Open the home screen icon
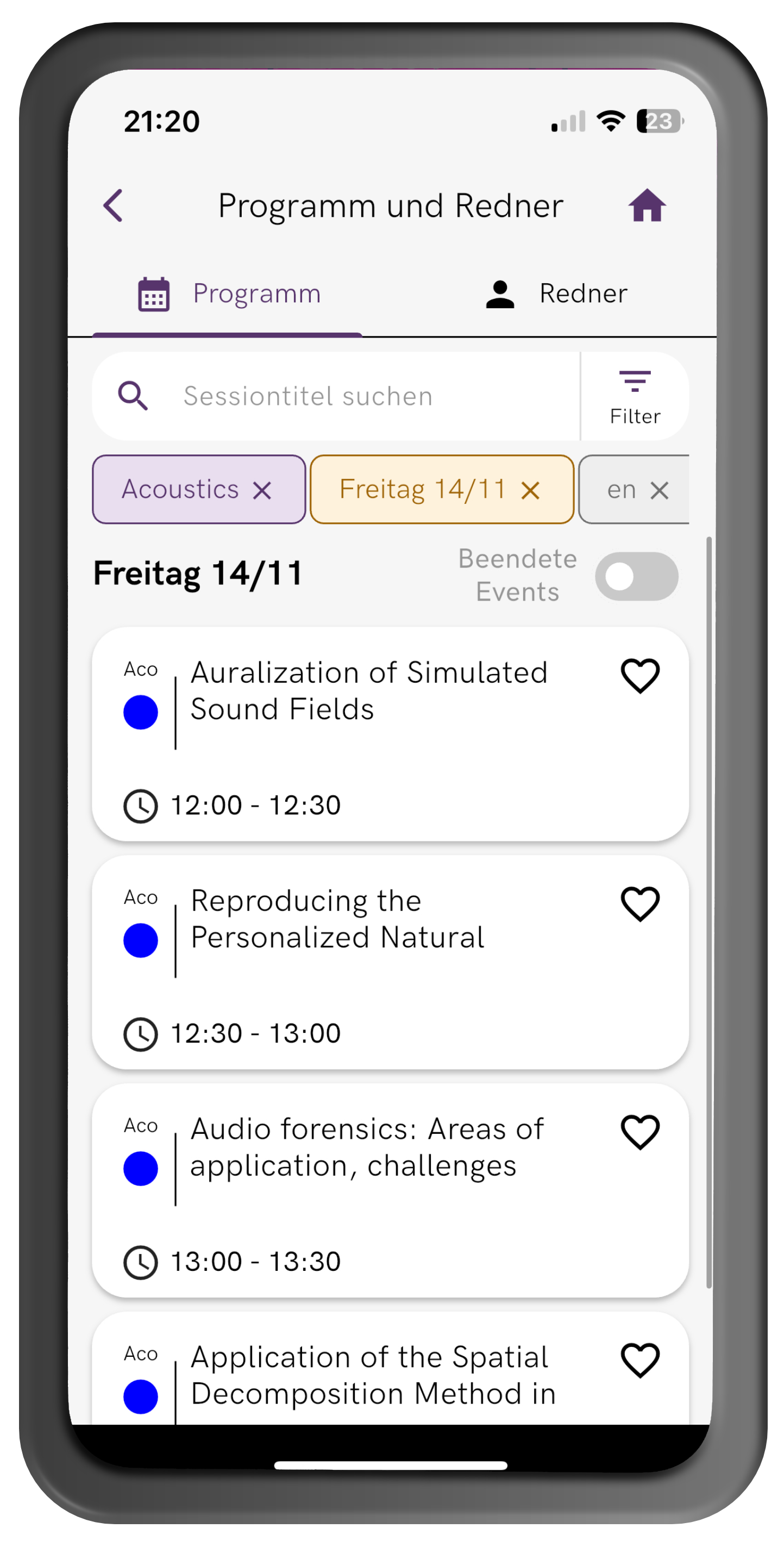 (647, 205)
